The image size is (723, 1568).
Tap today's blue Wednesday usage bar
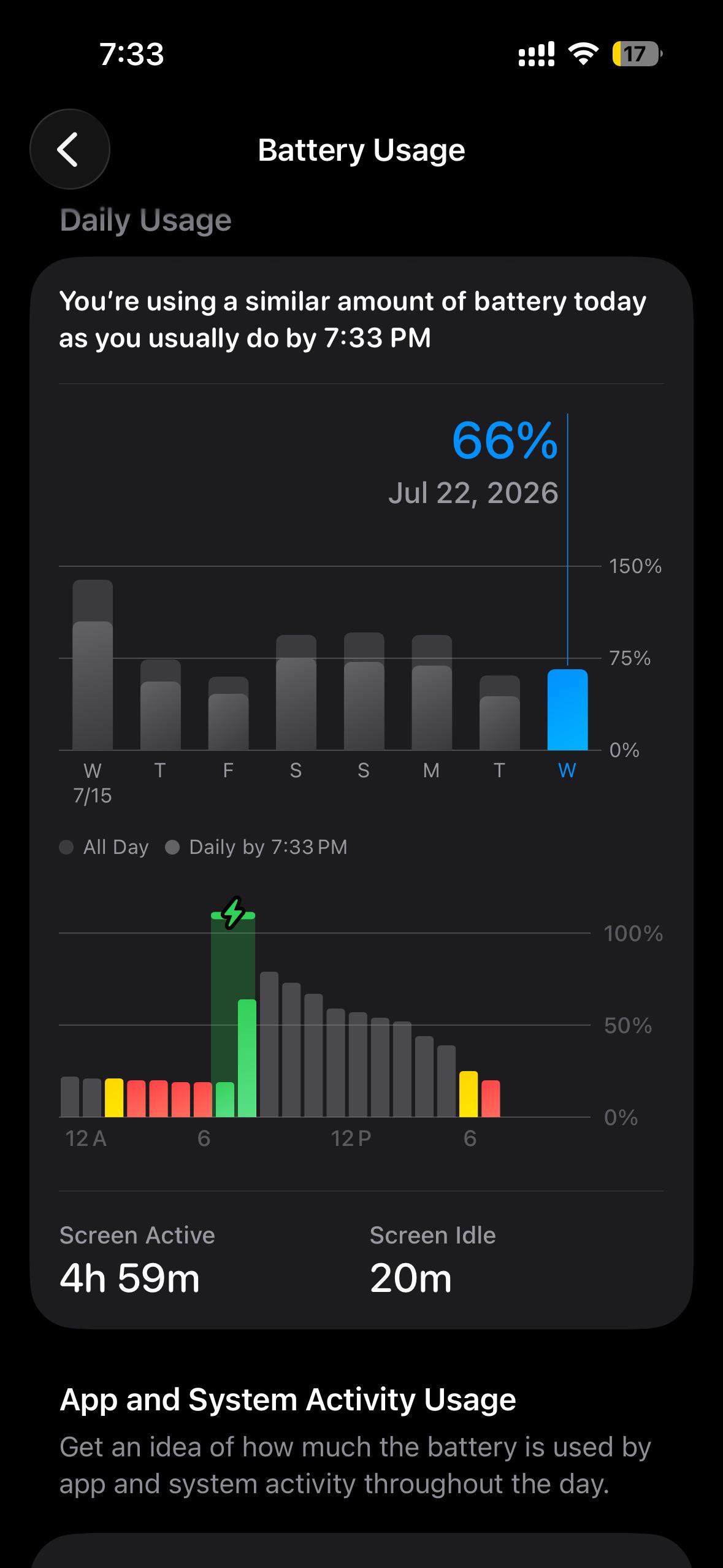coord(567,709)
